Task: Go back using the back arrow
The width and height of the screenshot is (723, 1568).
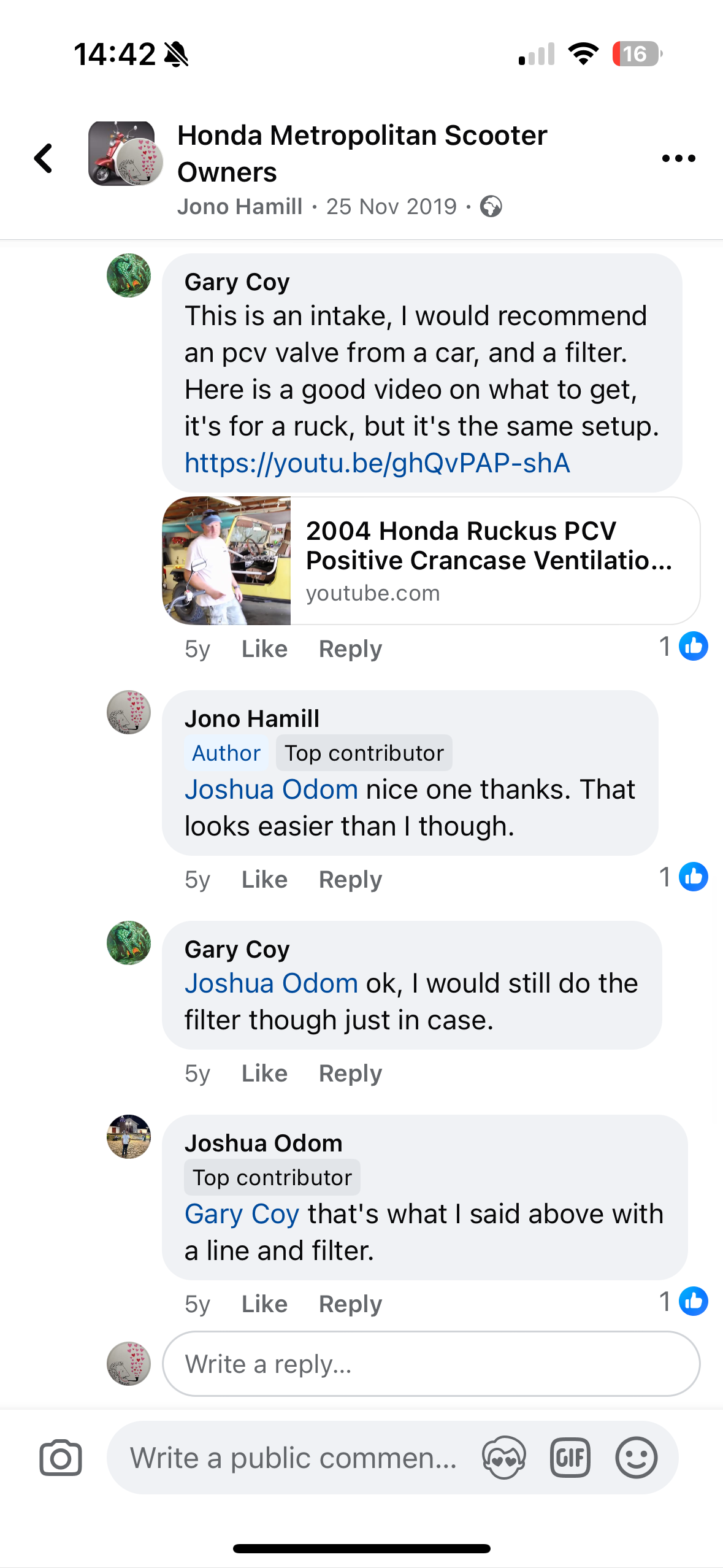Action: click(43, 158)
